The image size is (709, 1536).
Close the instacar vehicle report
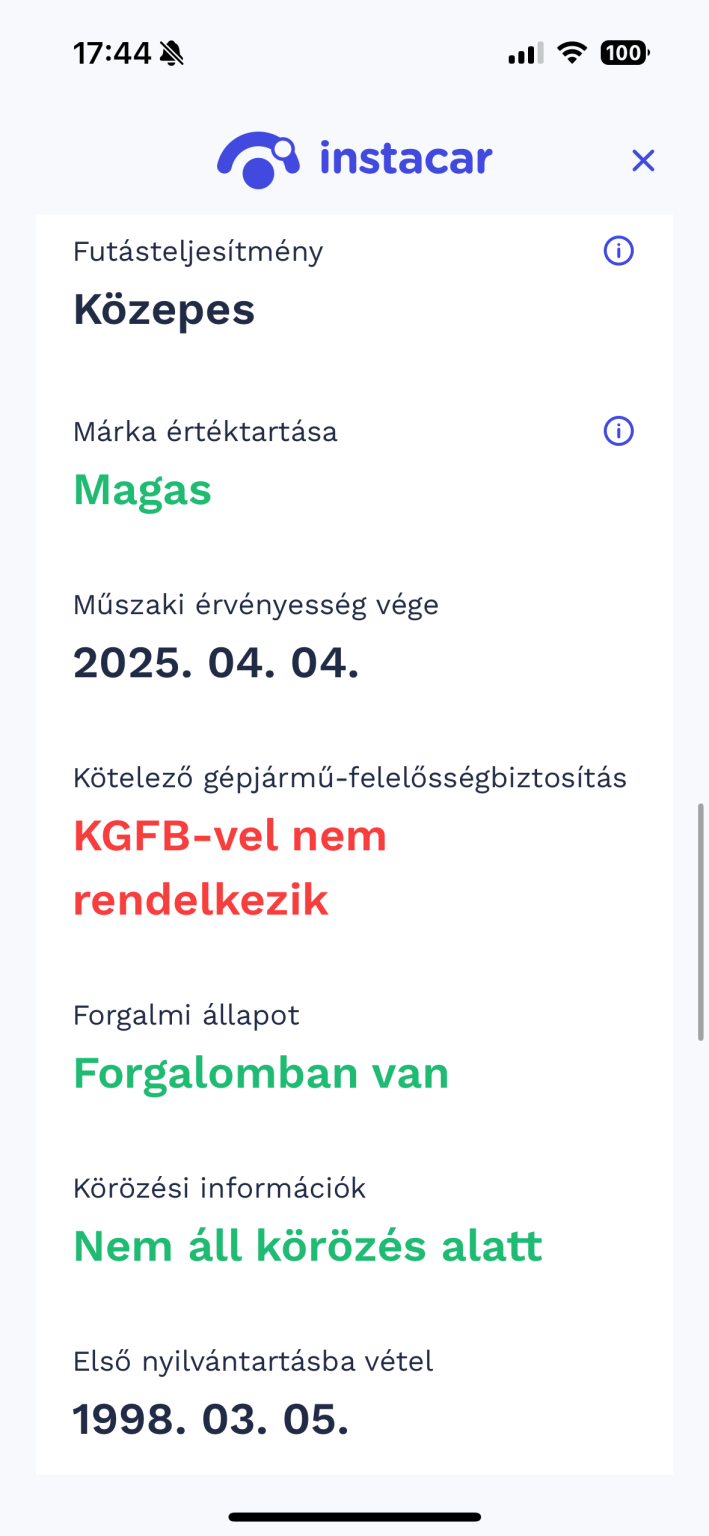point(643,160)
